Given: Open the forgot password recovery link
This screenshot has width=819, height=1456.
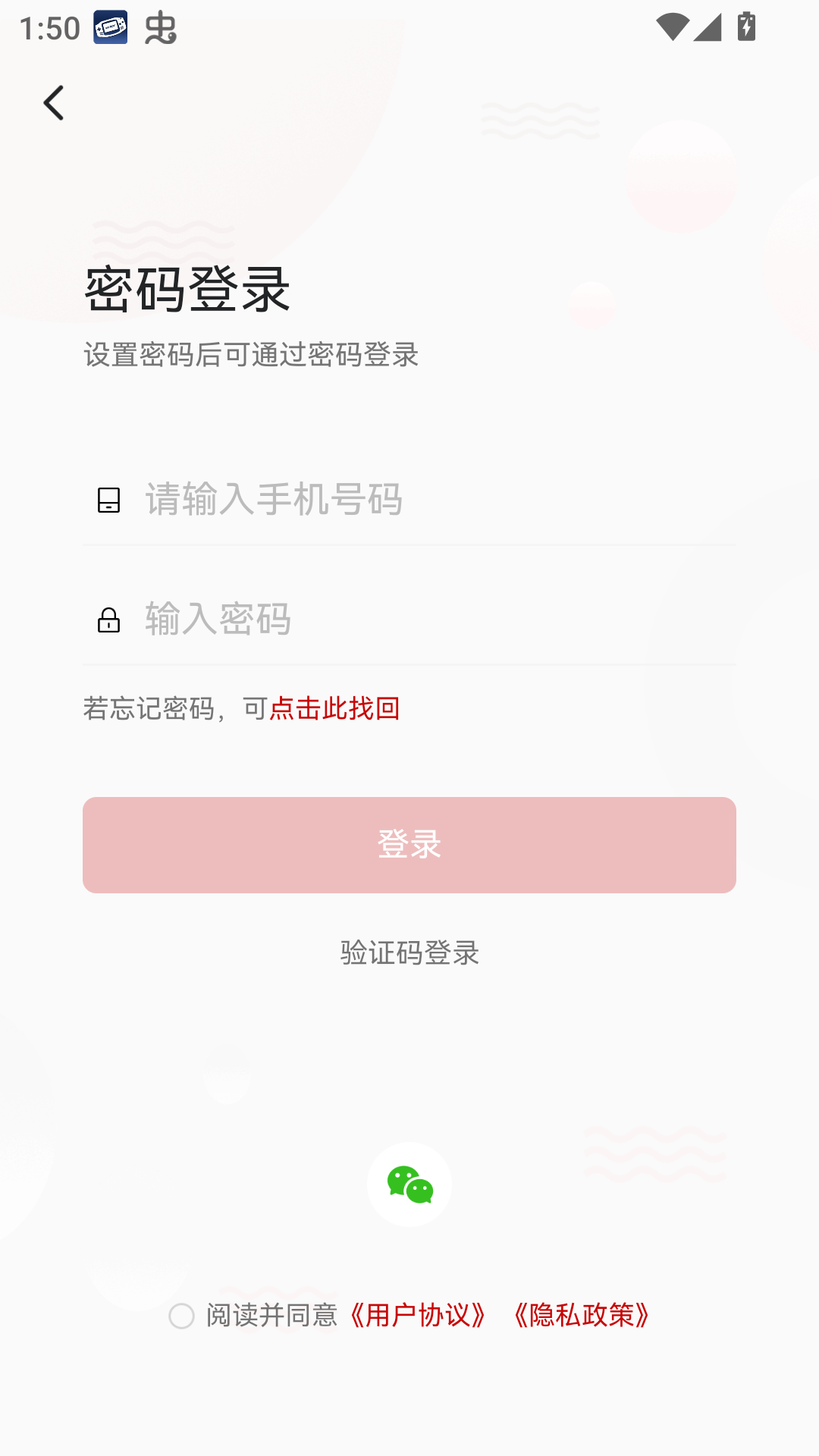Looking at the screenshot, I should point(334,708).
